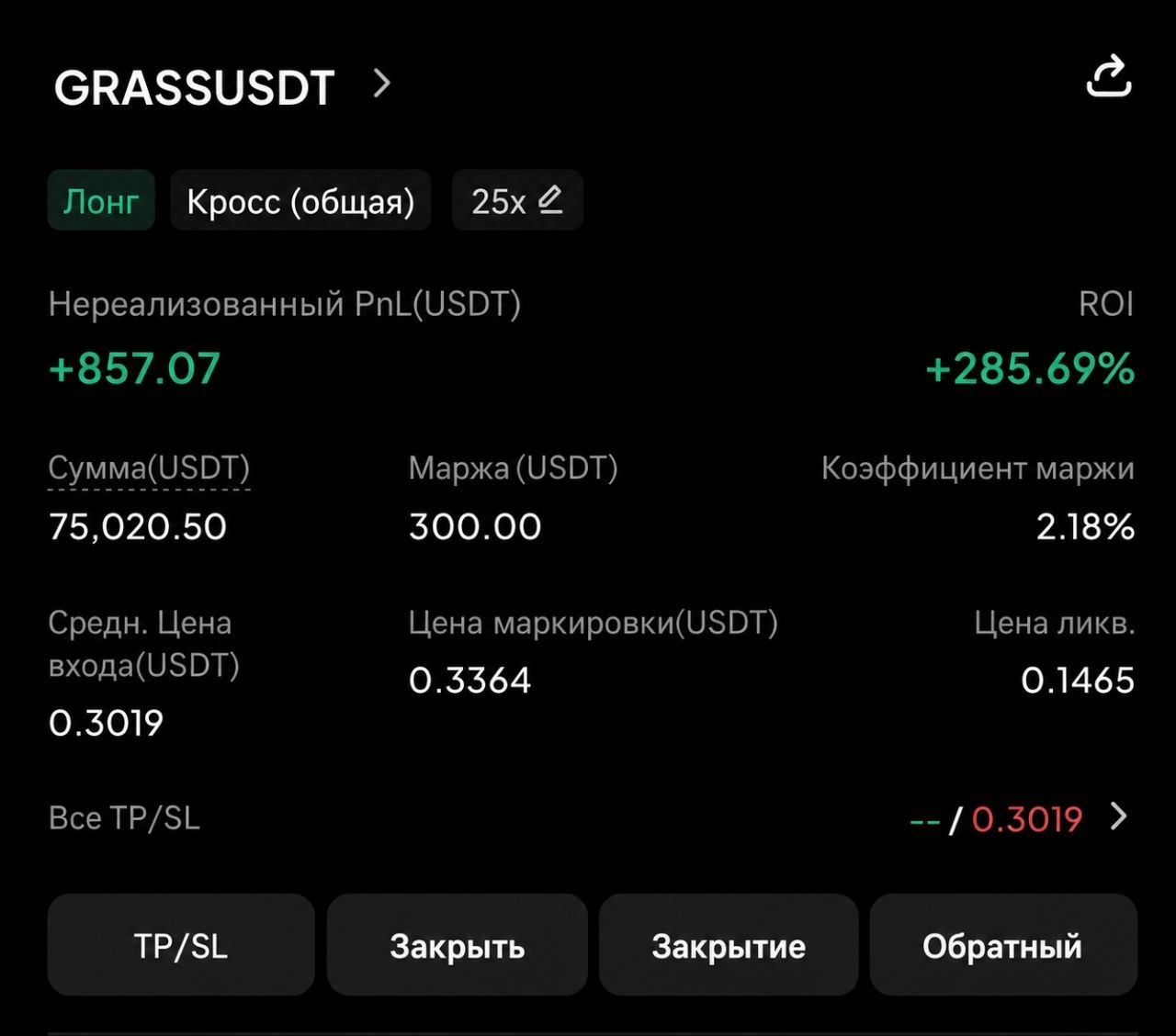Viewport: 1176px width, 1036px height.
Task: Tap the Закрыть button
Action: click(458, 945)
